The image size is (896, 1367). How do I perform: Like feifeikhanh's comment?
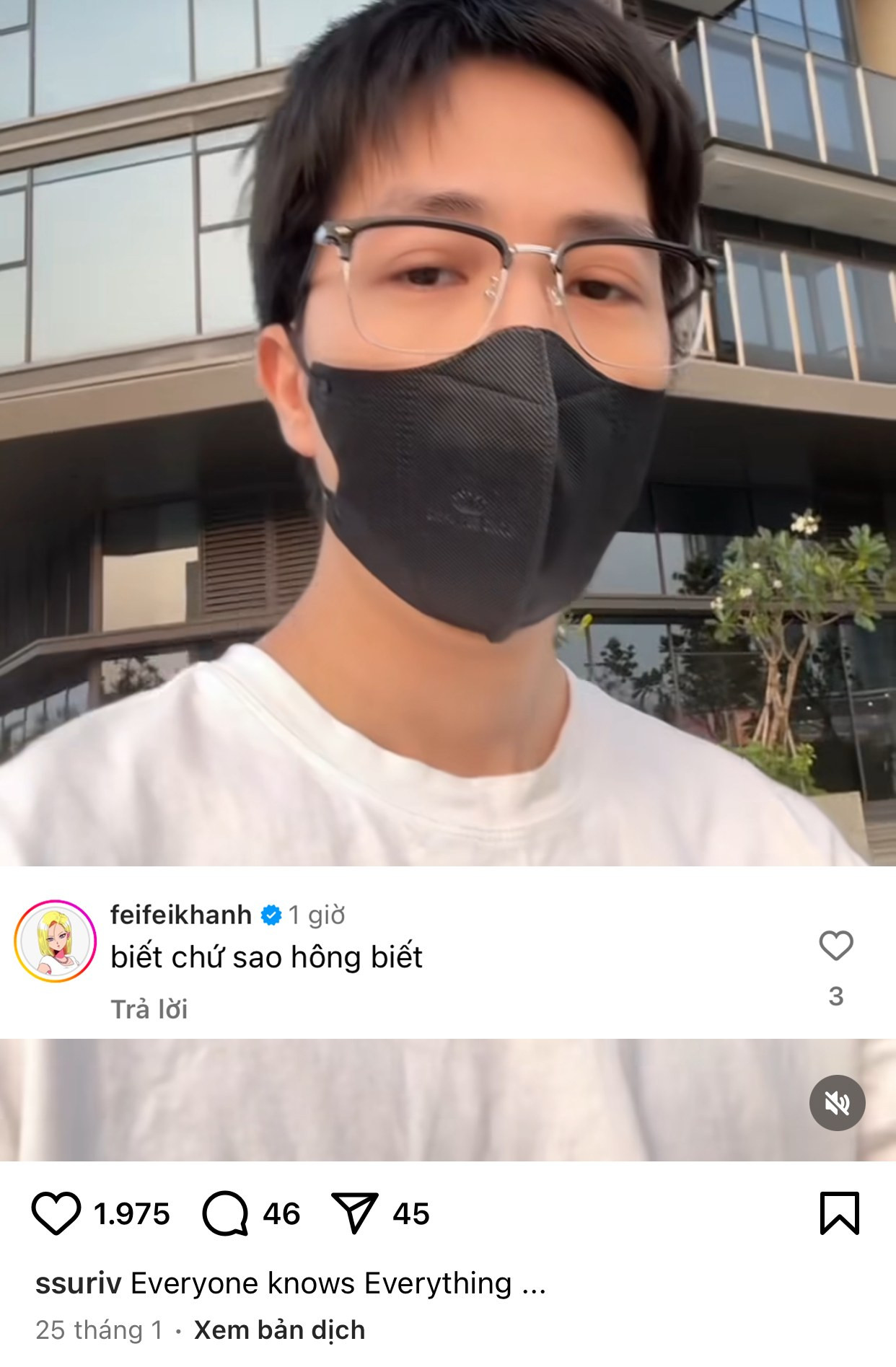(x=836, y=946)
